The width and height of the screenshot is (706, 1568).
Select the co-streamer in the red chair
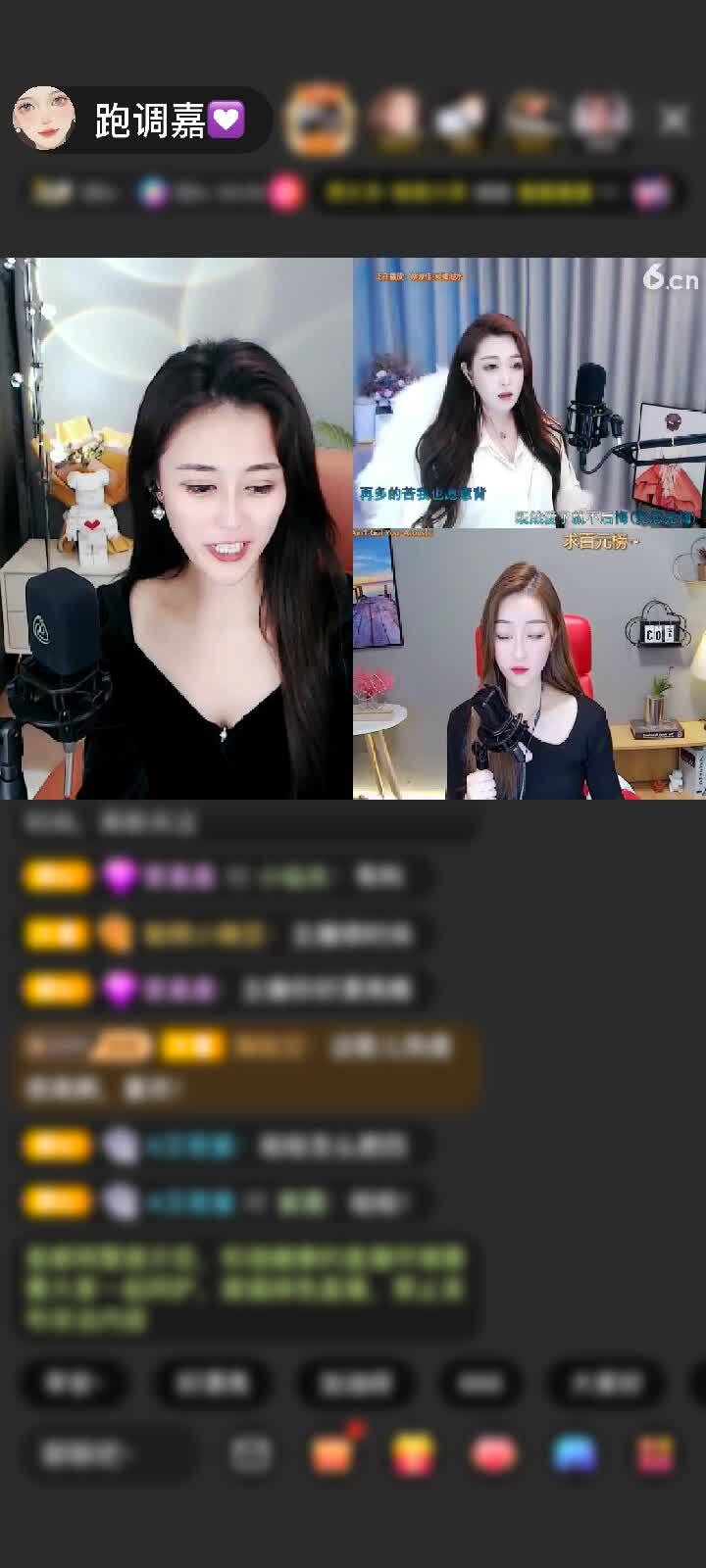(529, 666)
